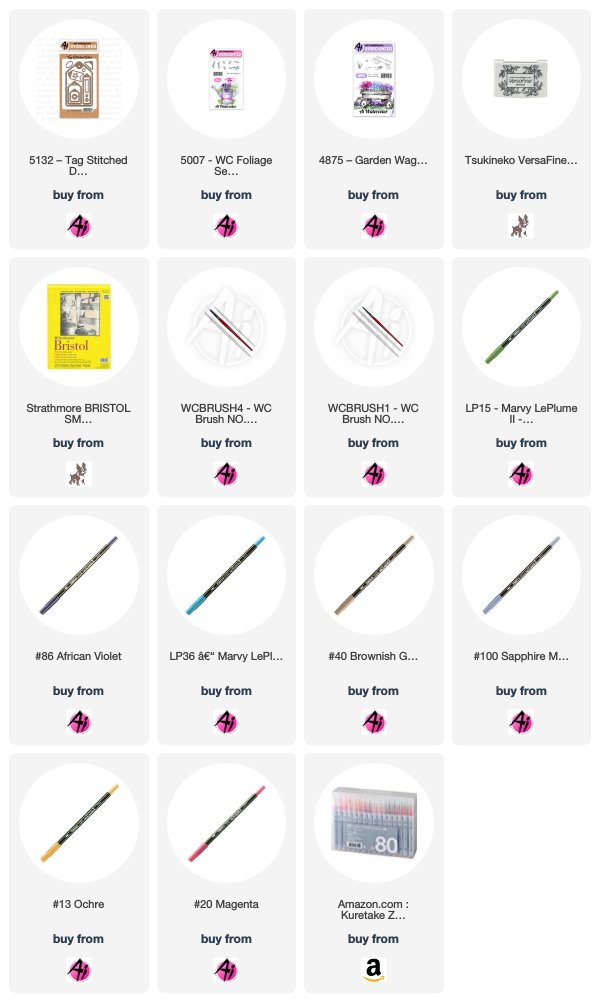View the Kuretake Zig 80 marker set
The image size is (600, 1008).
[374, 823]
